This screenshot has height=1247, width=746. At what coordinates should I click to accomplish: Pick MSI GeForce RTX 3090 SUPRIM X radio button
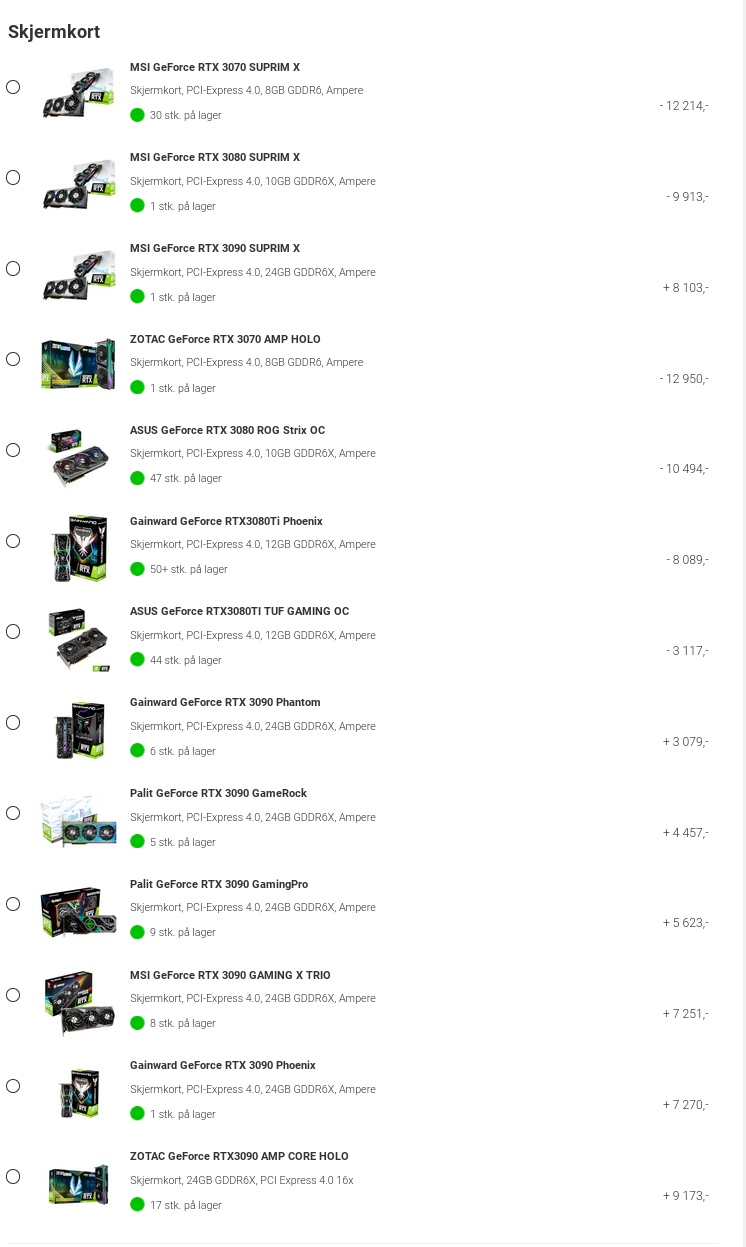tap(13, 269)
